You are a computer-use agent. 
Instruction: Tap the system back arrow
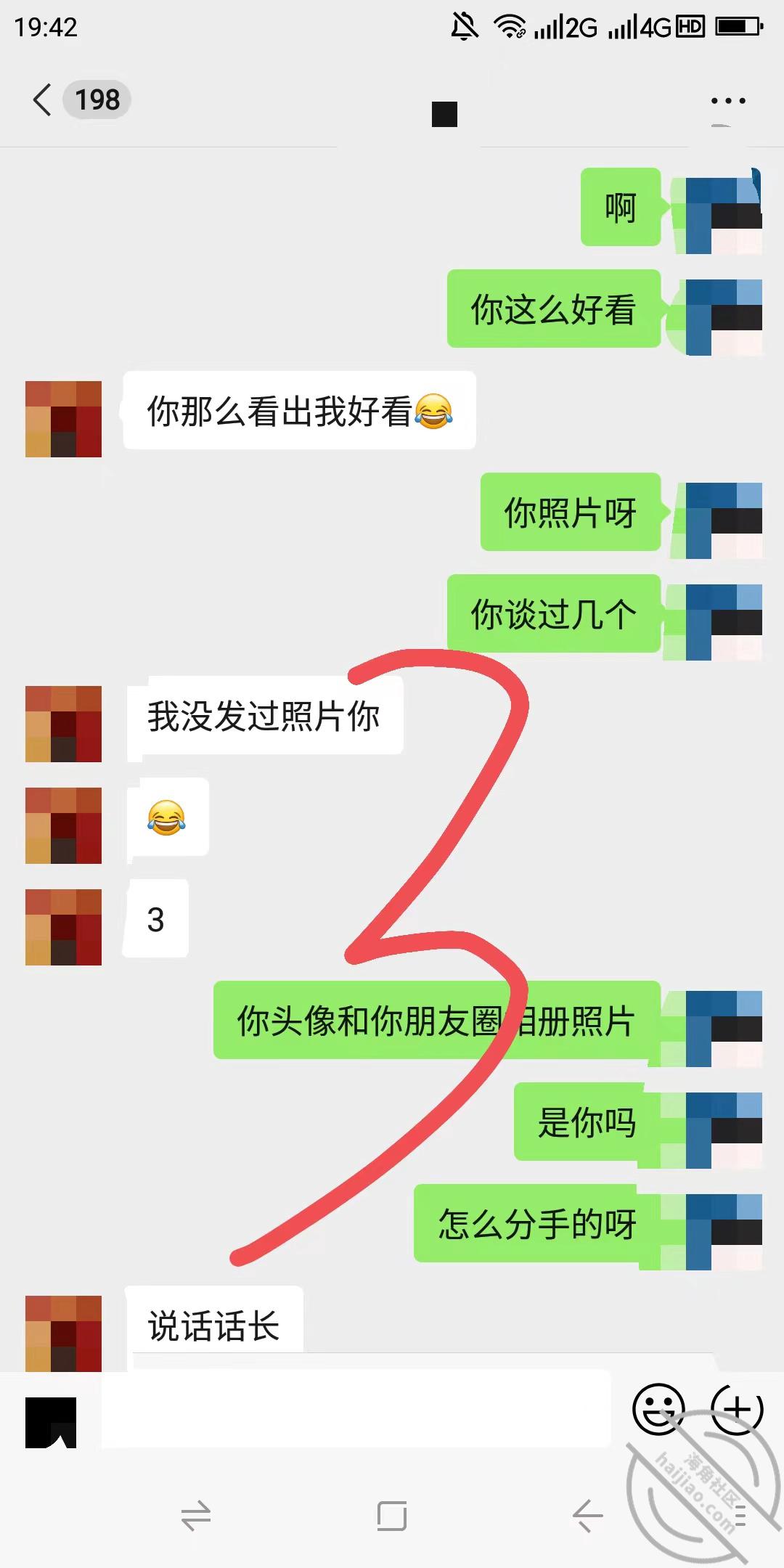[x=587, y=1516]
